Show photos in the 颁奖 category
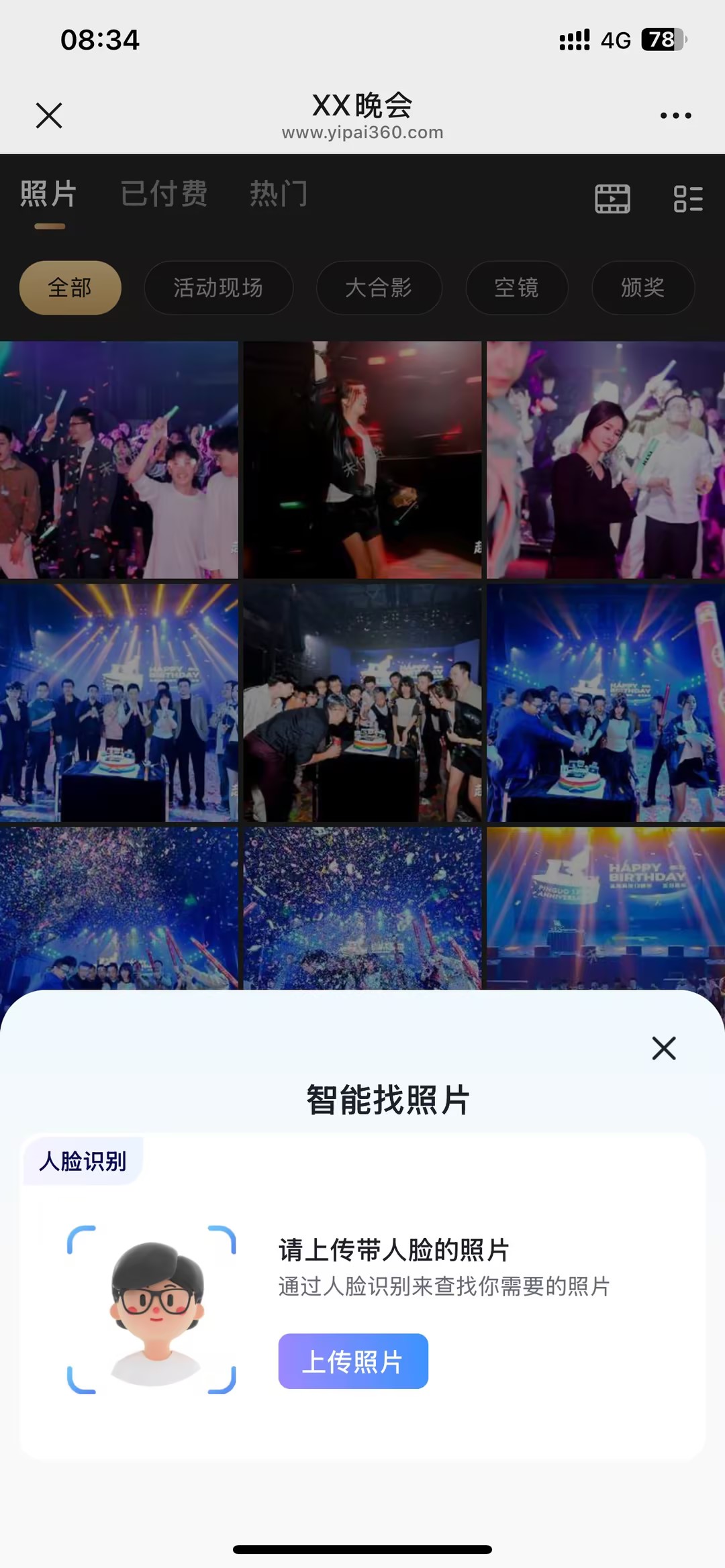The width and height of the screenshot is (725, 1568). pos(642,288)
